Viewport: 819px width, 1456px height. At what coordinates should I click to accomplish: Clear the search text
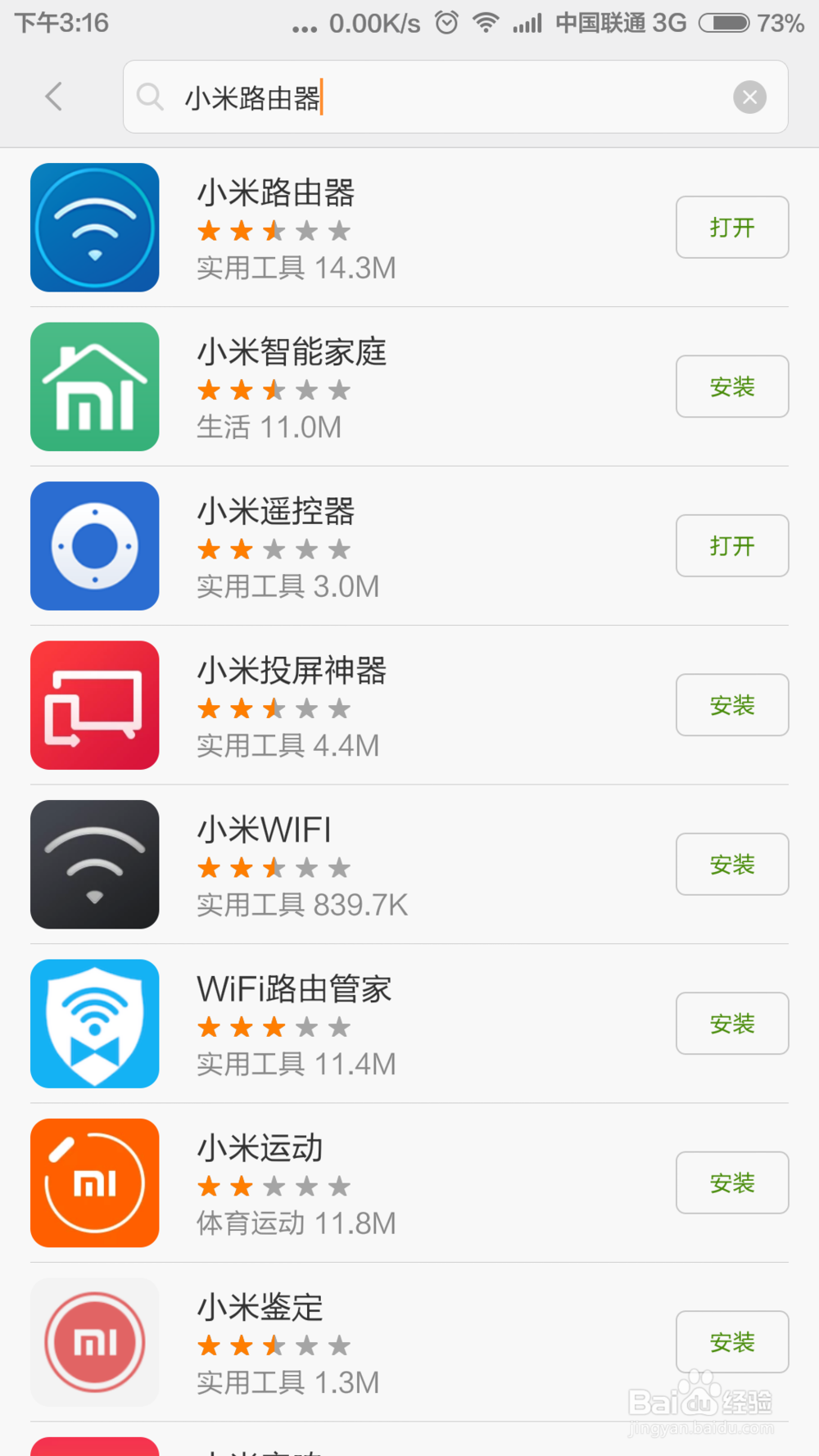749,97
